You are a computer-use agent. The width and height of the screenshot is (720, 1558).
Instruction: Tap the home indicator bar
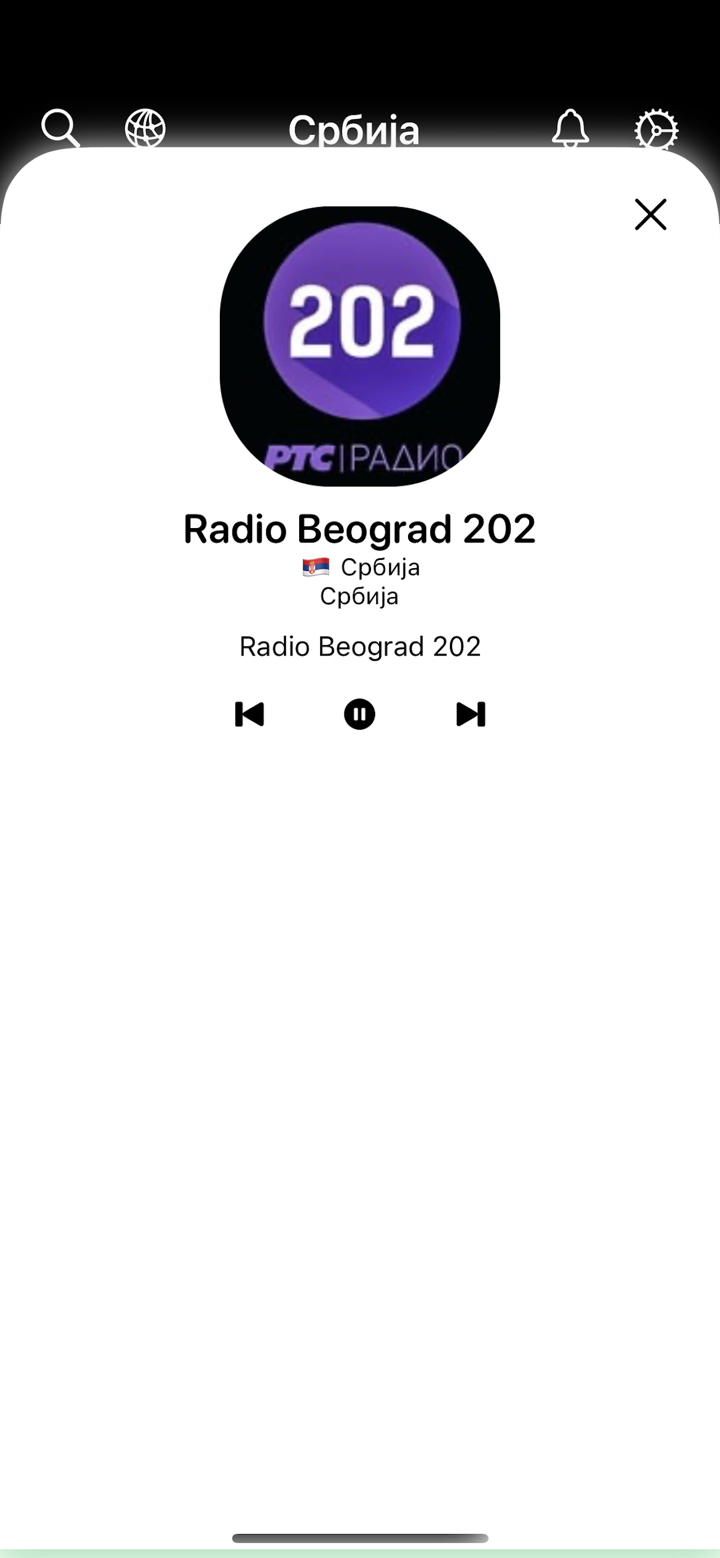(x=360, y=1538)
